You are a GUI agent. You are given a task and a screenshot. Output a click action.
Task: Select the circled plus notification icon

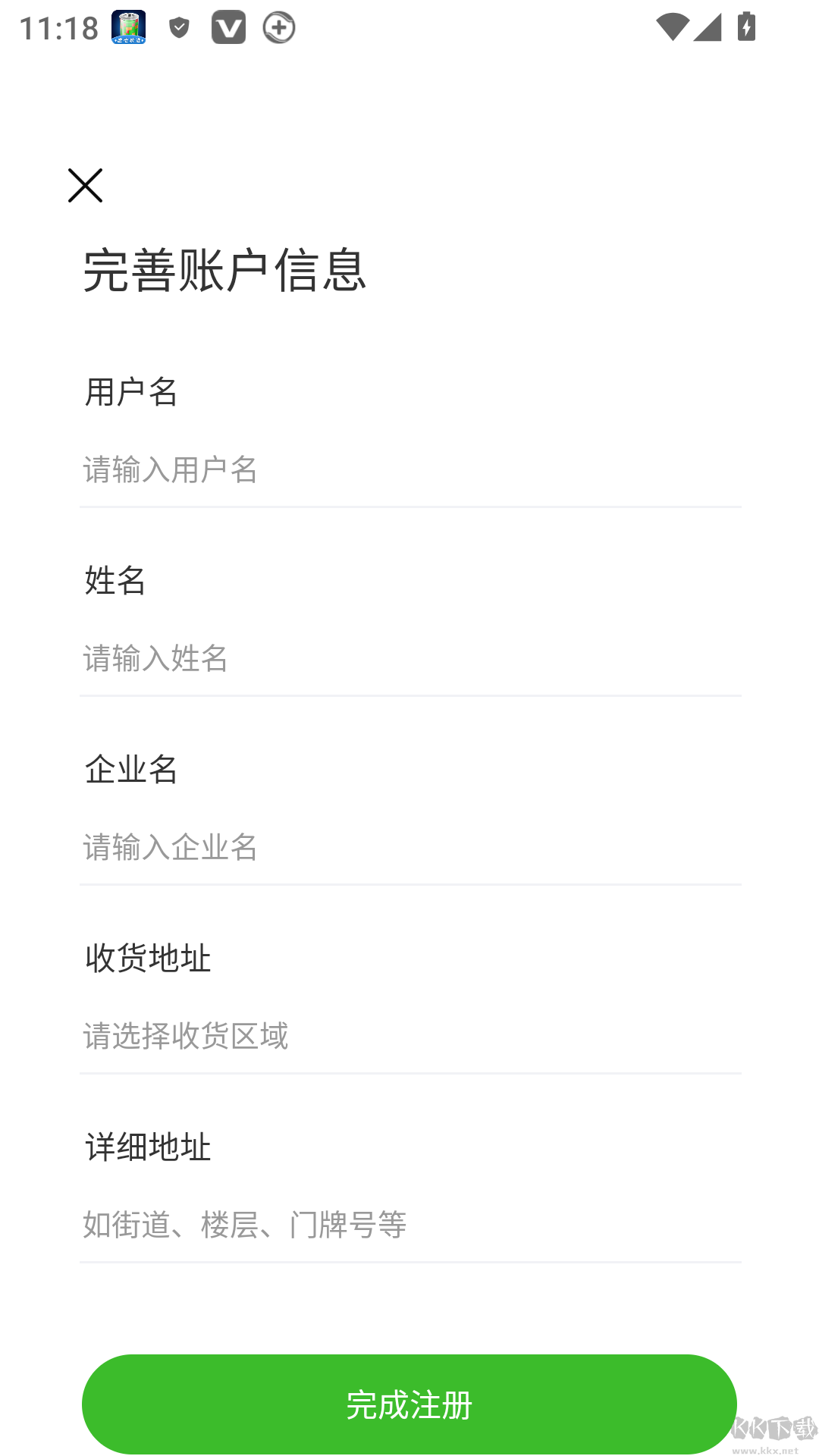[278, 27]
